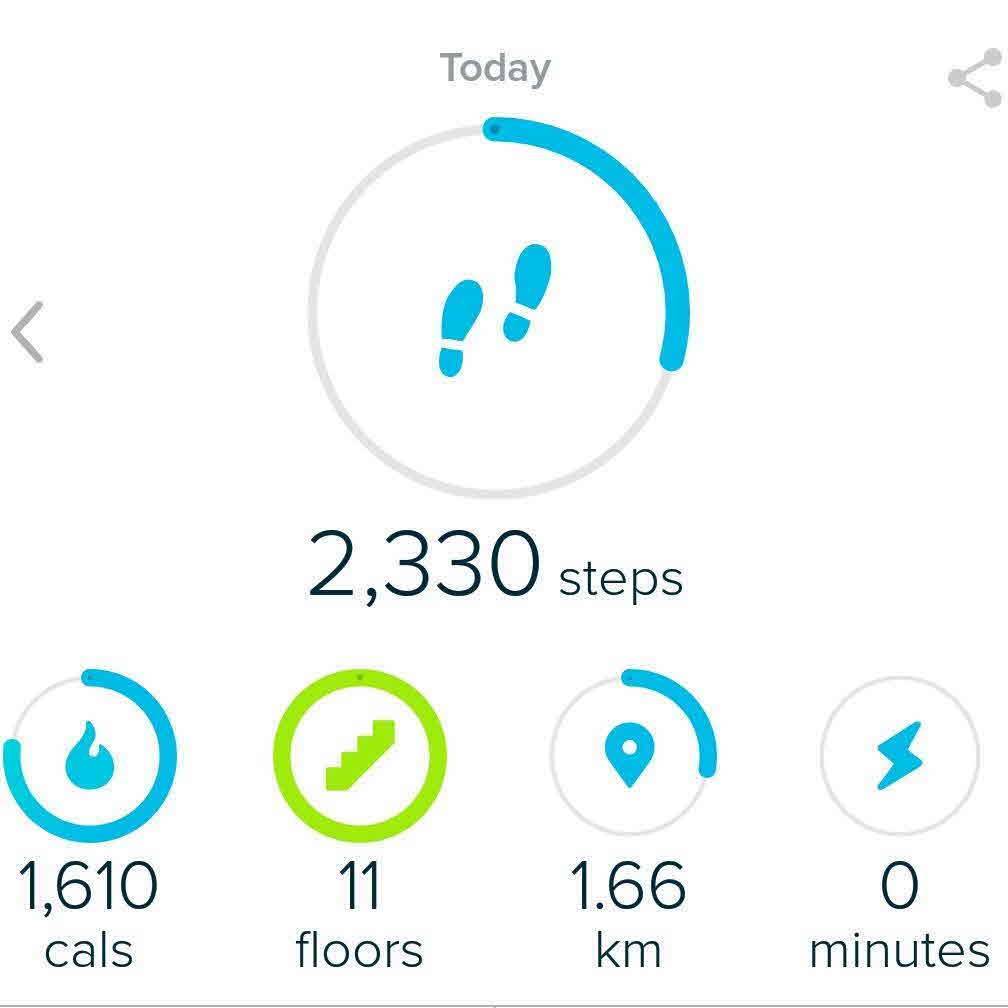Open the distance in km tile
Viewport: 1008px width, 1008px height.
[631, 757]
